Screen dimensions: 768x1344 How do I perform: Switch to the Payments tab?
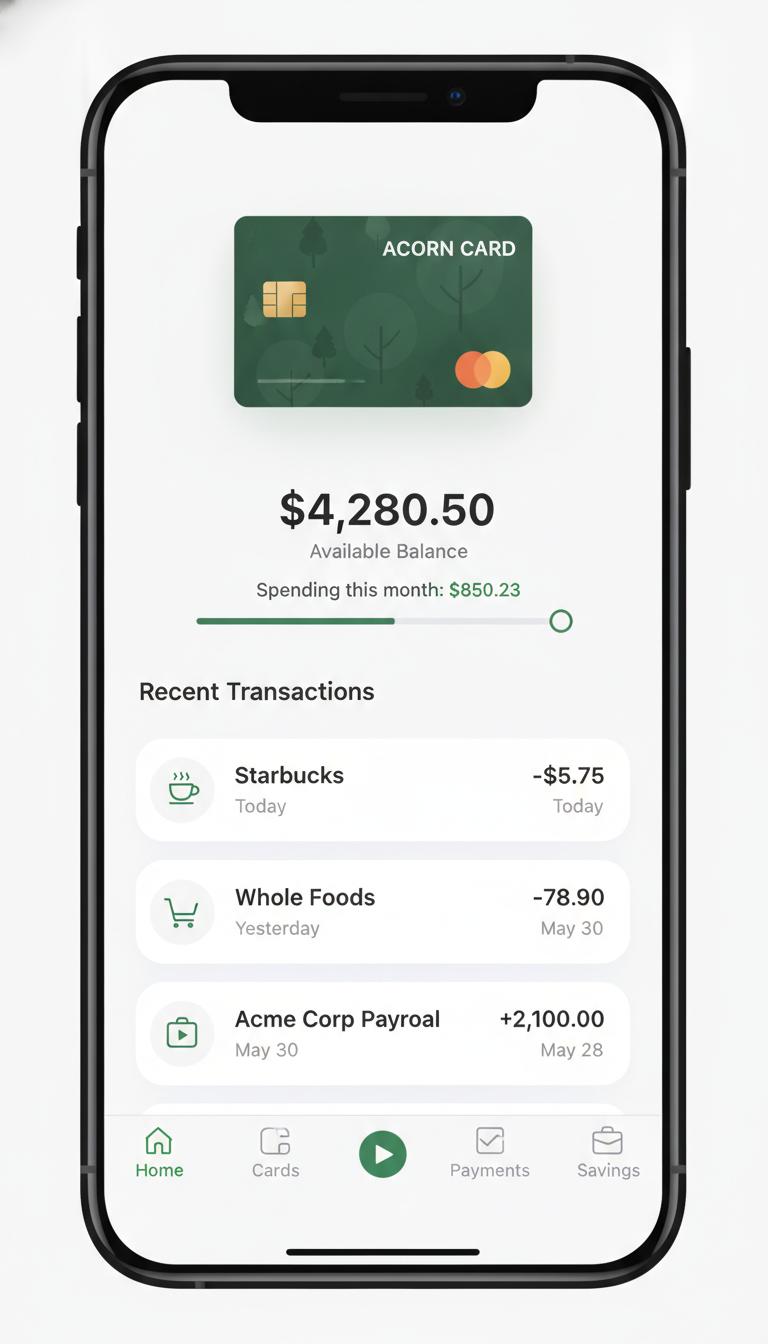490,1153
